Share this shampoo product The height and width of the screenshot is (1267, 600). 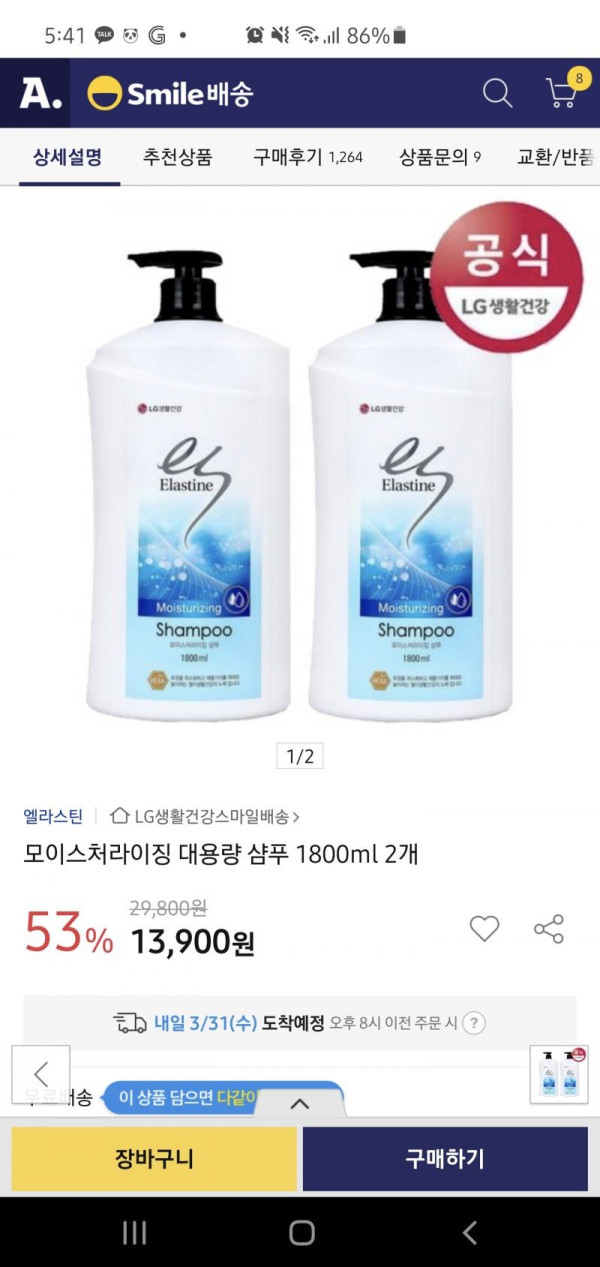coord(549,928)
